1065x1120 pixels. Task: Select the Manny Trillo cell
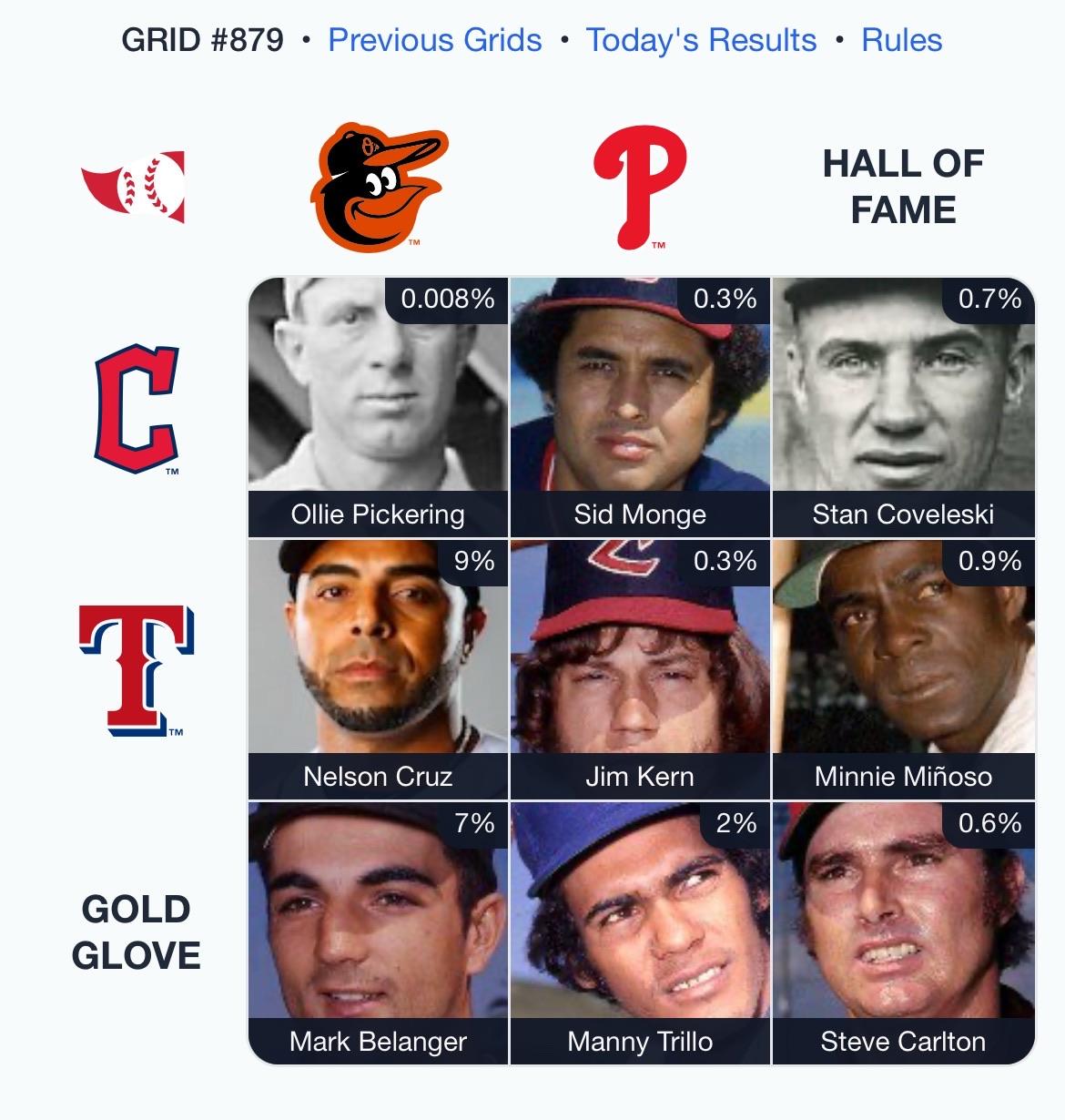640,932
